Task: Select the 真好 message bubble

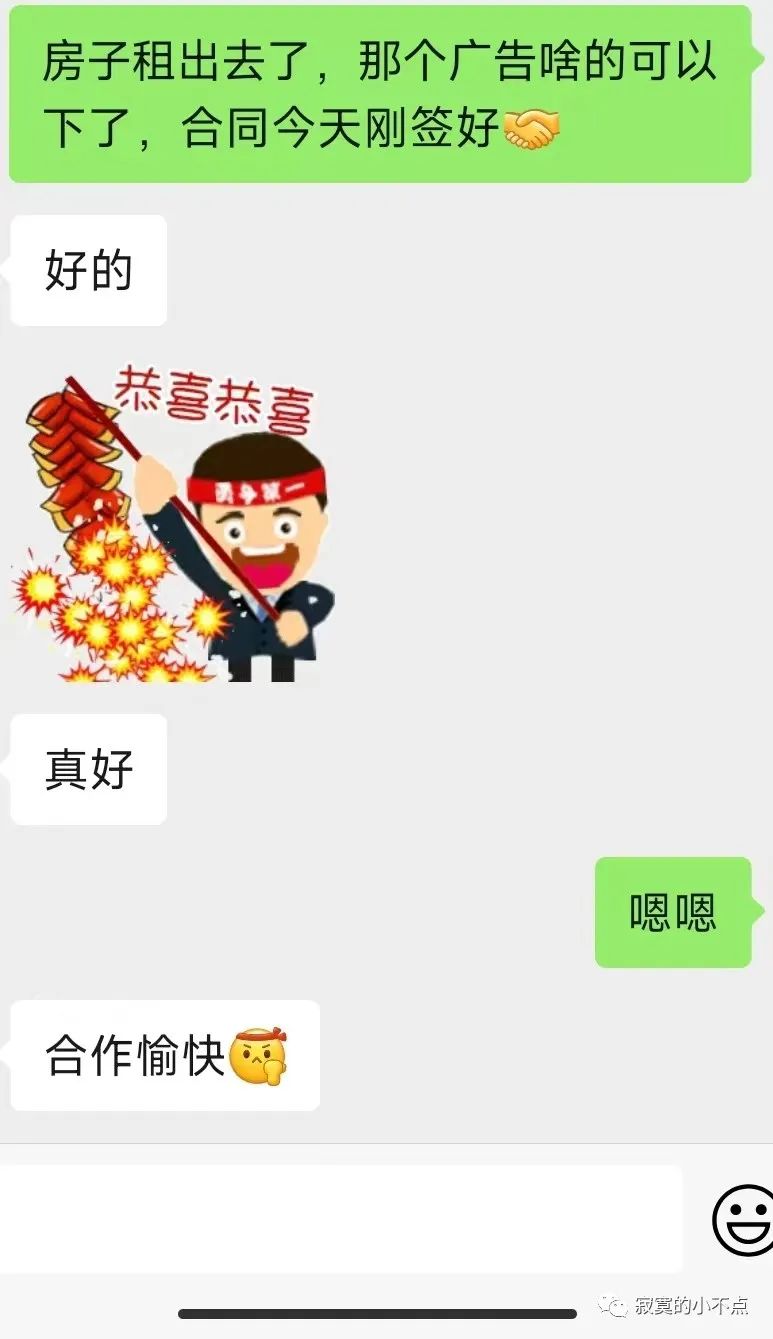Action: coord(88,767)
